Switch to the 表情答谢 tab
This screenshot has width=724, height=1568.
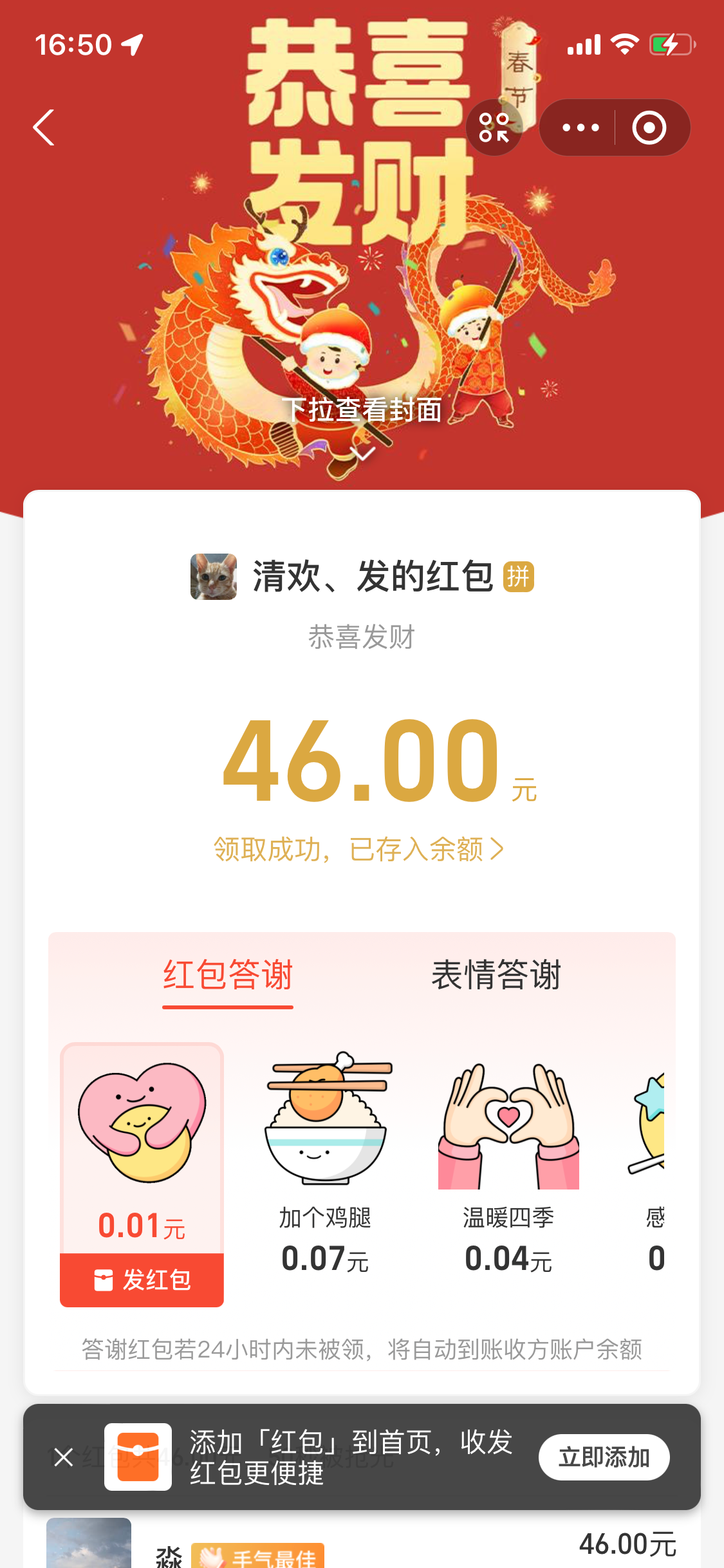click(496, 975)
